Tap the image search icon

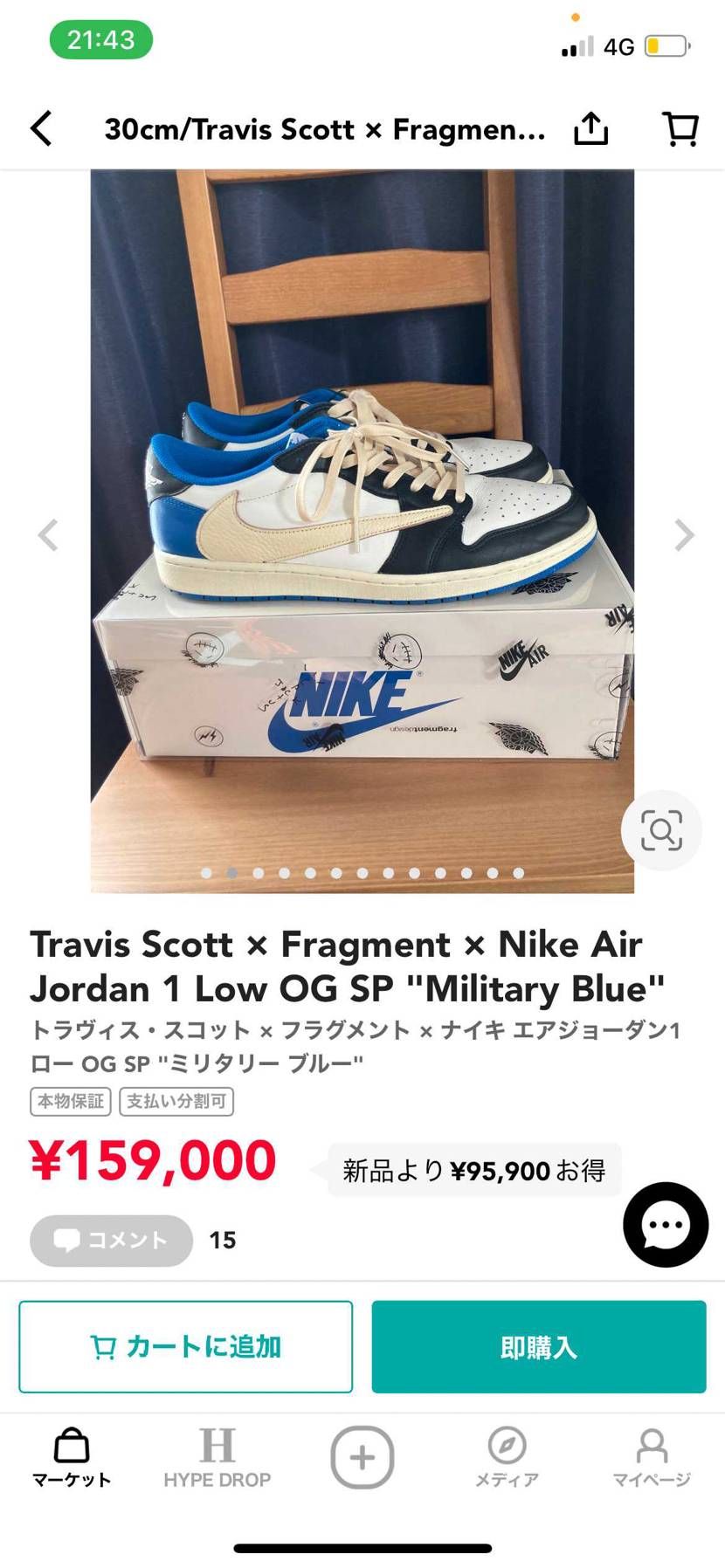[661, 830]
